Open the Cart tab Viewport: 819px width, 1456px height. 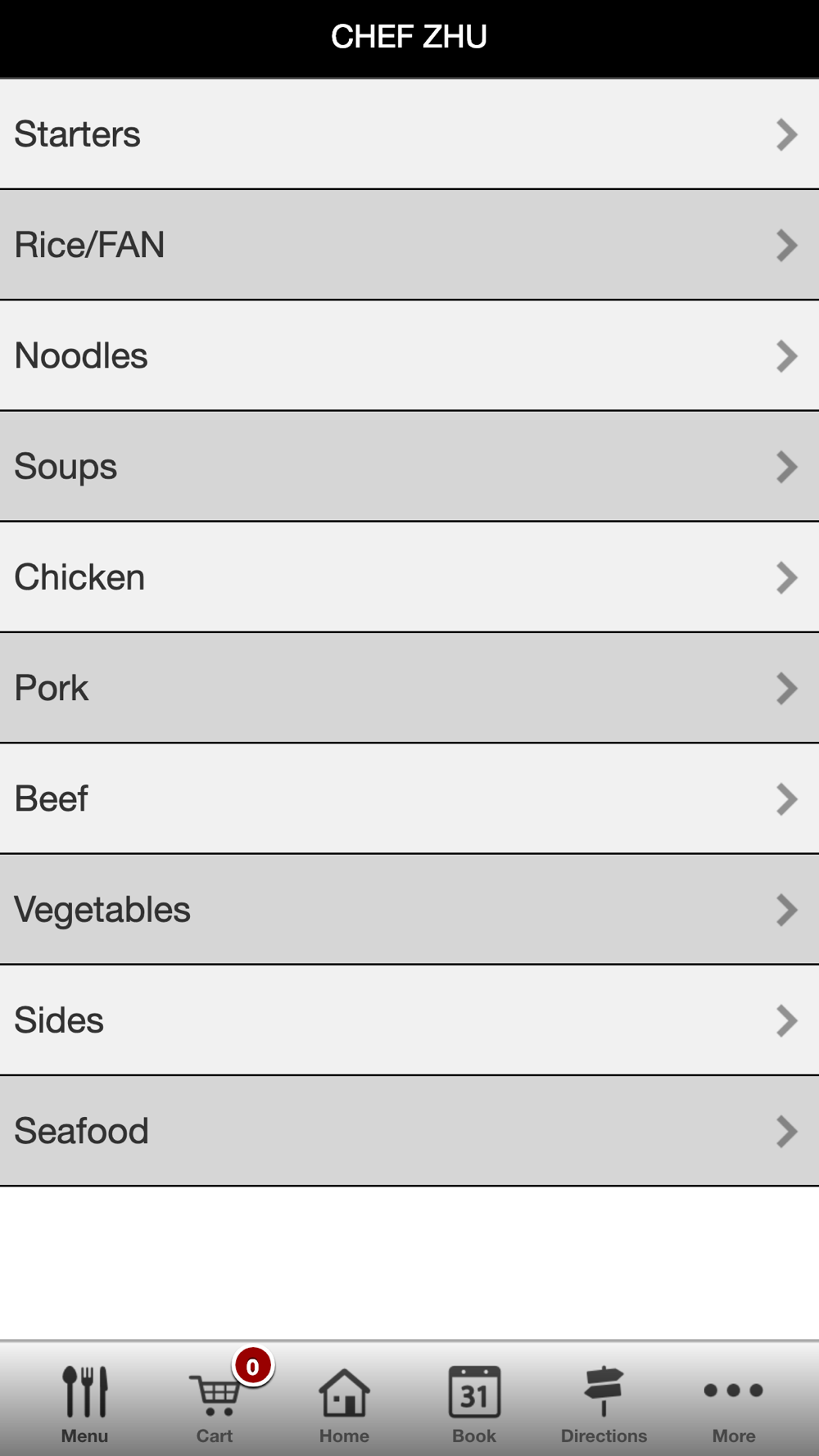[215, 1404]
